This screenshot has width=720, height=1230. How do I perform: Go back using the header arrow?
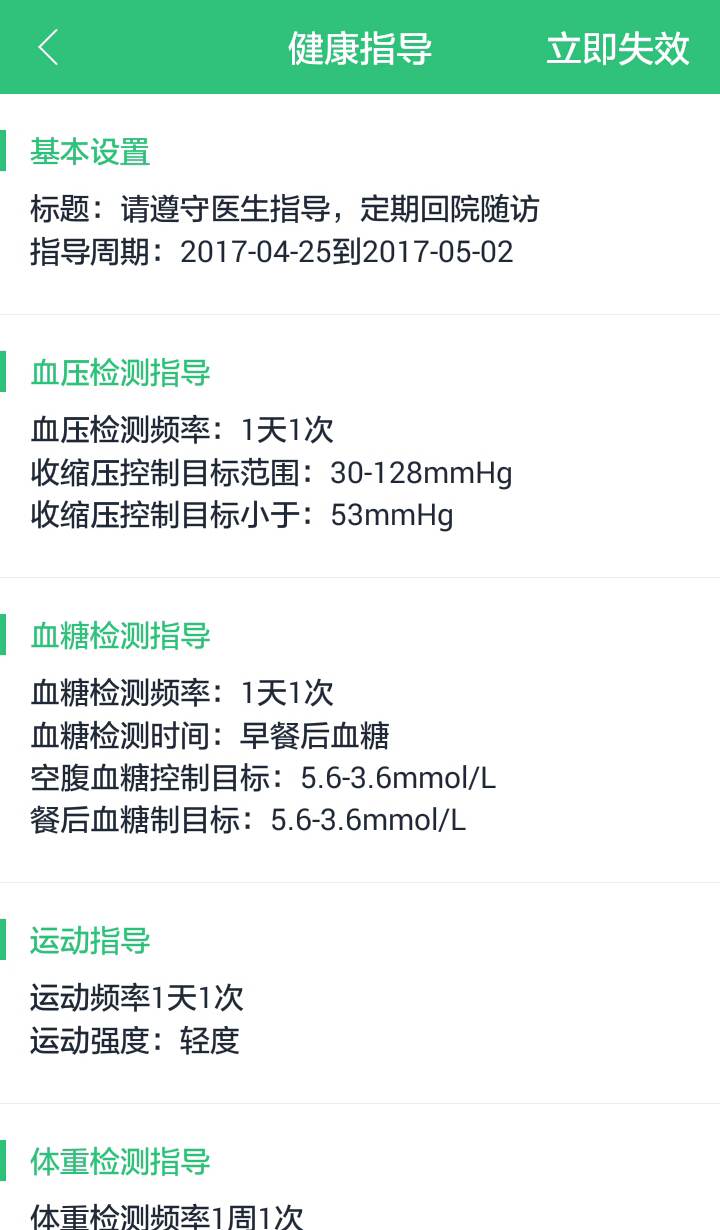48,47
